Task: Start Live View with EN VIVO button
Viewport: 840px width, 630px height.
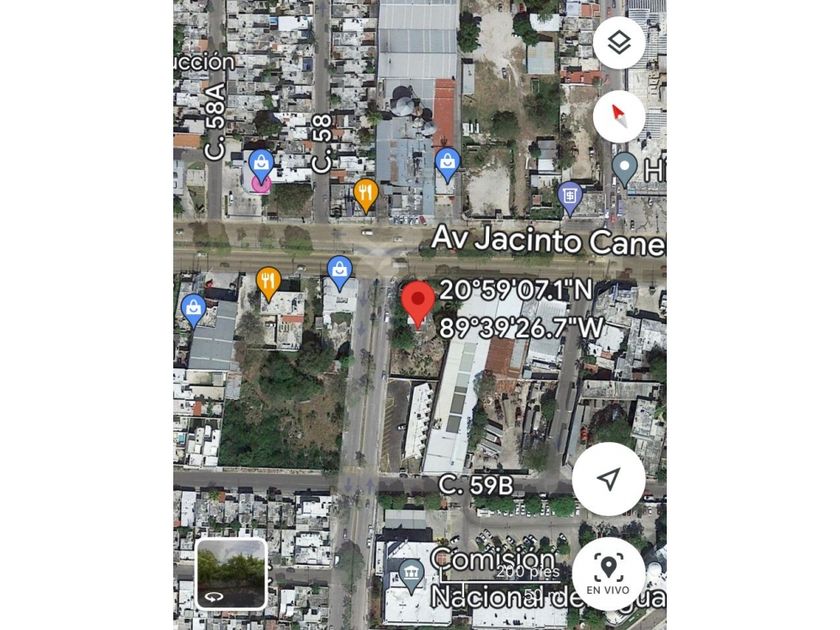Action: coord(608,574)
